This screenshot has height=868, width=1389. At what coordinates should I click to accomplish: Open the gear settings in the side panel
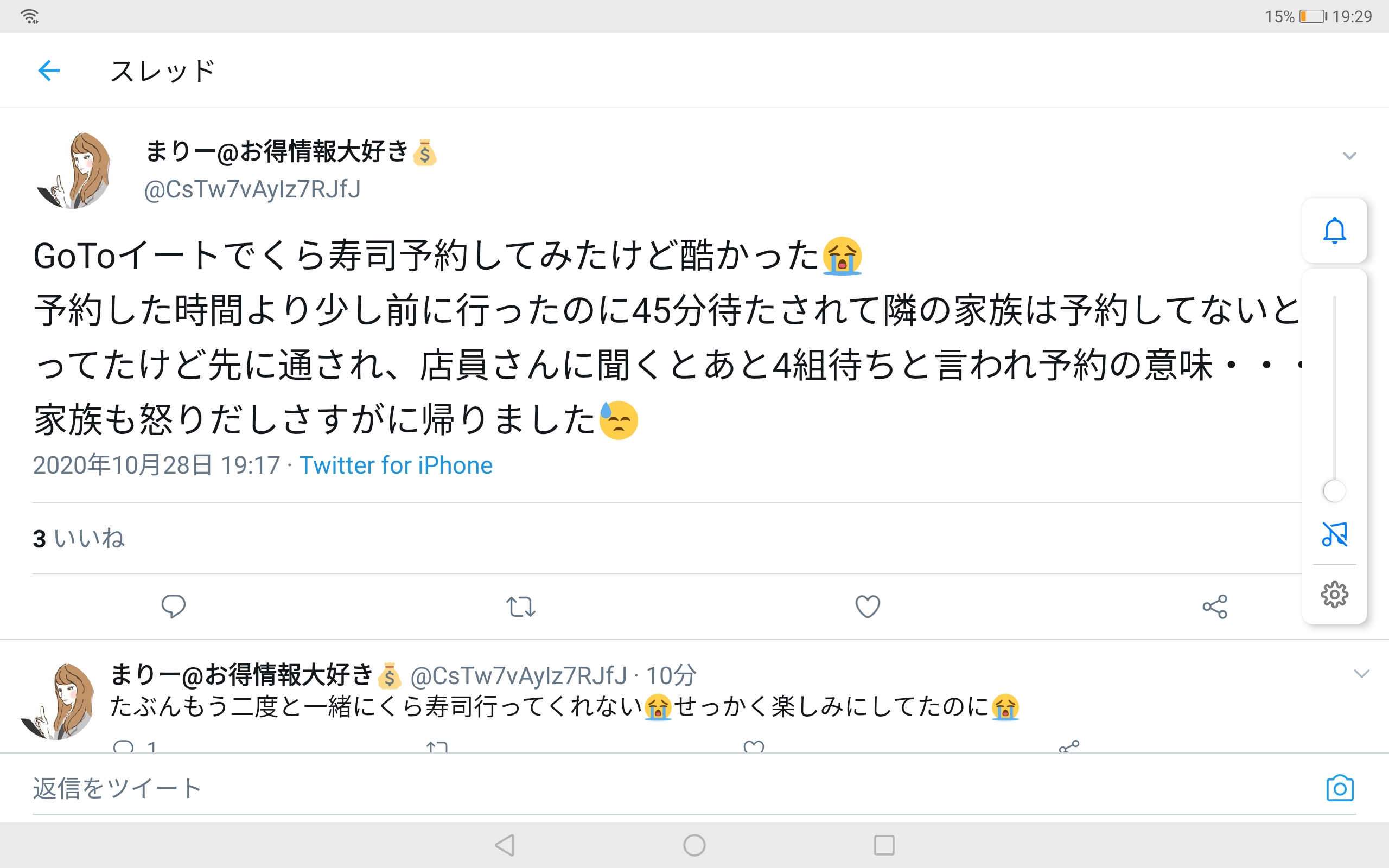coord(1335,594)
